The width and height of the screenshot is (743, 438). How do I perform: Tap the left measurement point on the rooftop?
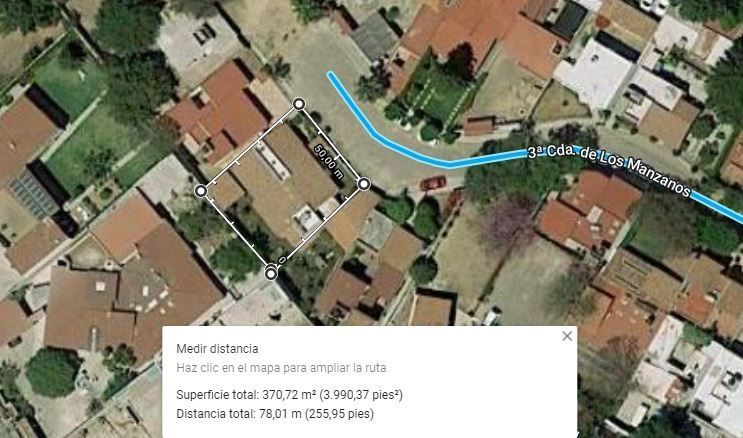tap(201, 191)
